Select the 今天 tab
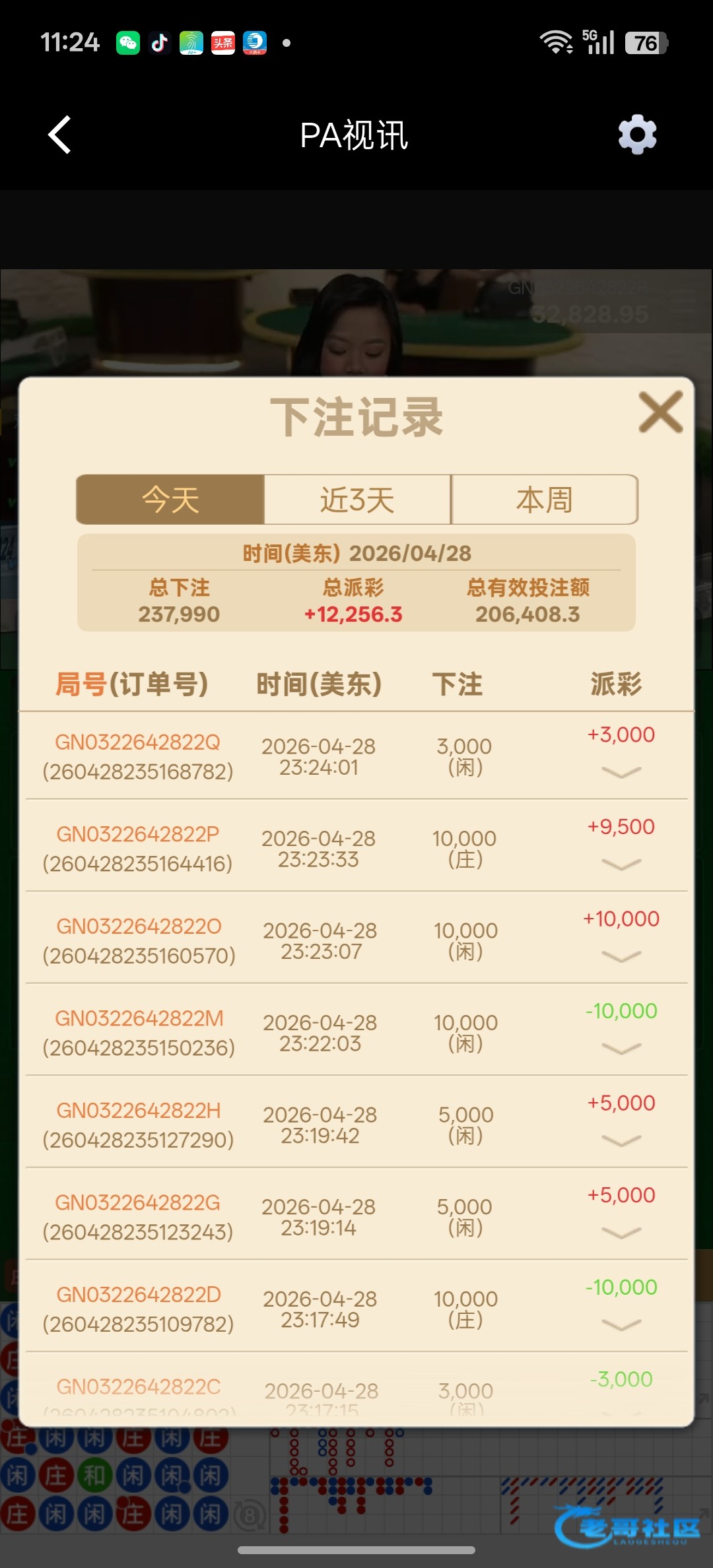The image size is (713, 1568). coord(170,500)
